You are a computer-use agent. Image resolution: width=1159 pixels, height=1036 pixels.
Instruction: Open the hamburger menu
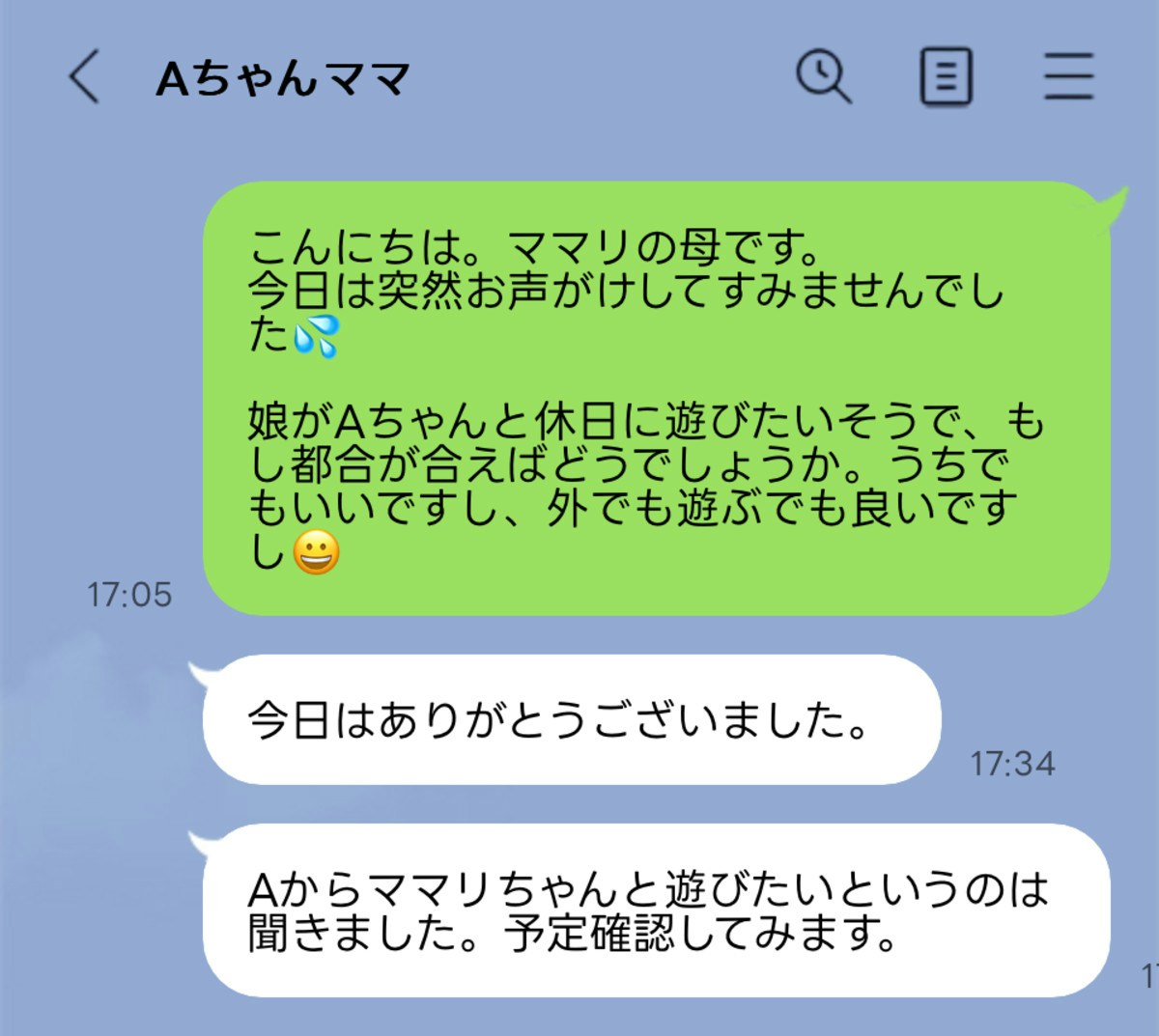click(1068, 76)
